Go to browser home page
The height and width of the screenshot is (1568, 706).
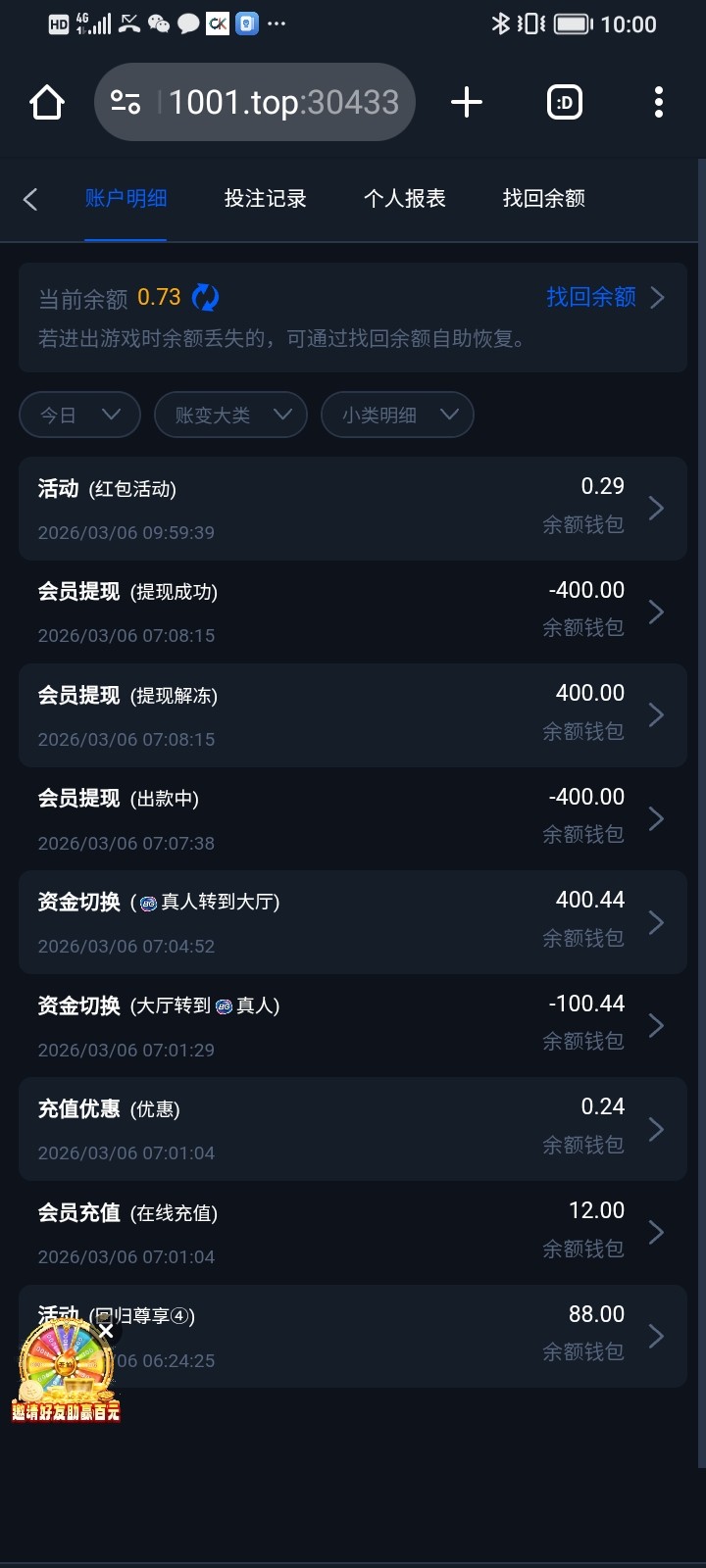(x=47, y=102)
